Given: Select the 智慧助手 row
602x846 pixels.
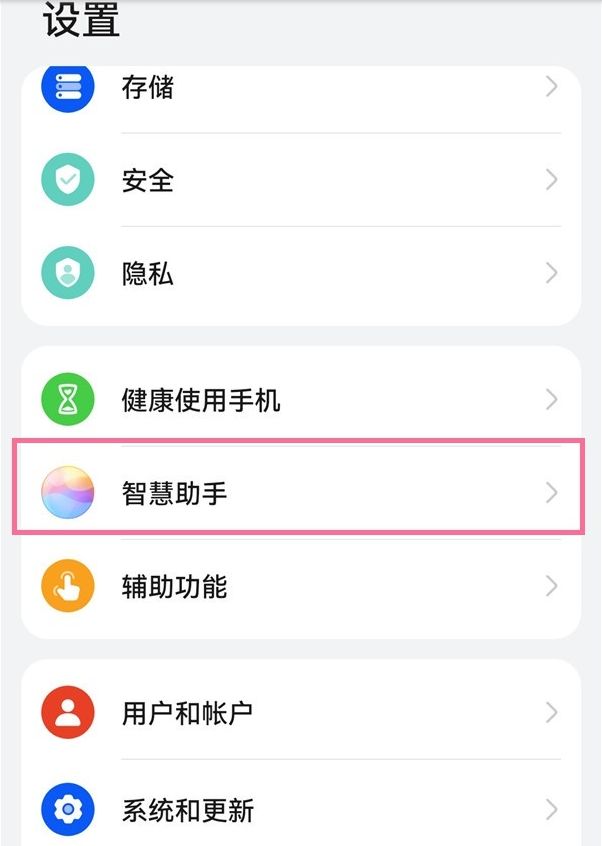Looking at the screenshot, I should point(300,492).
